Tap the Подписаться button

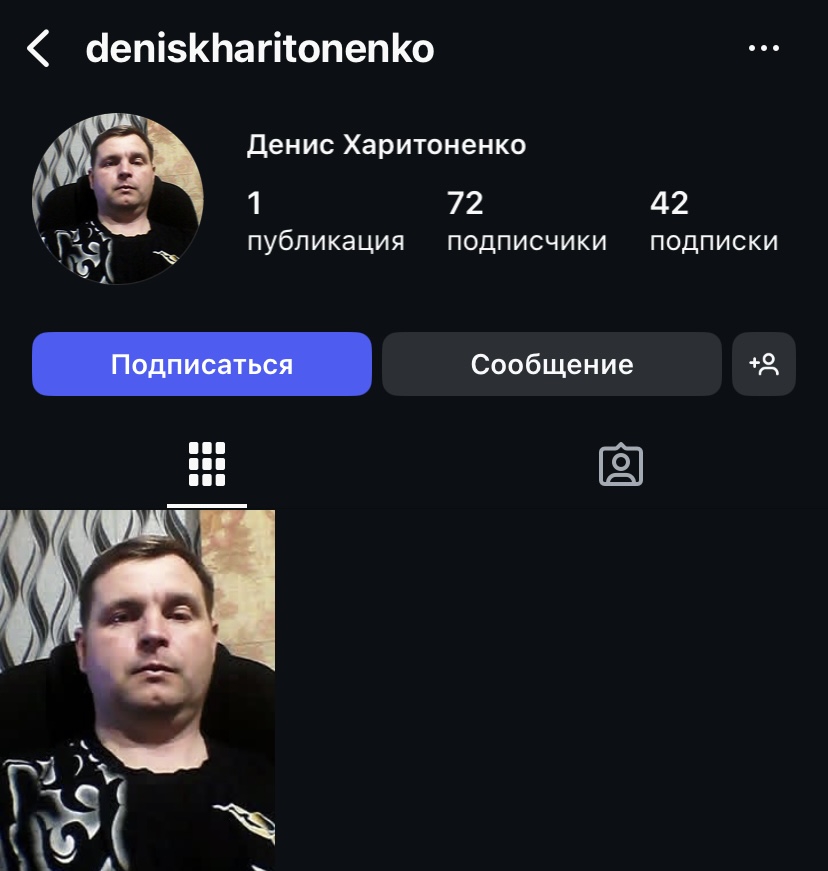tap(202, 364)
